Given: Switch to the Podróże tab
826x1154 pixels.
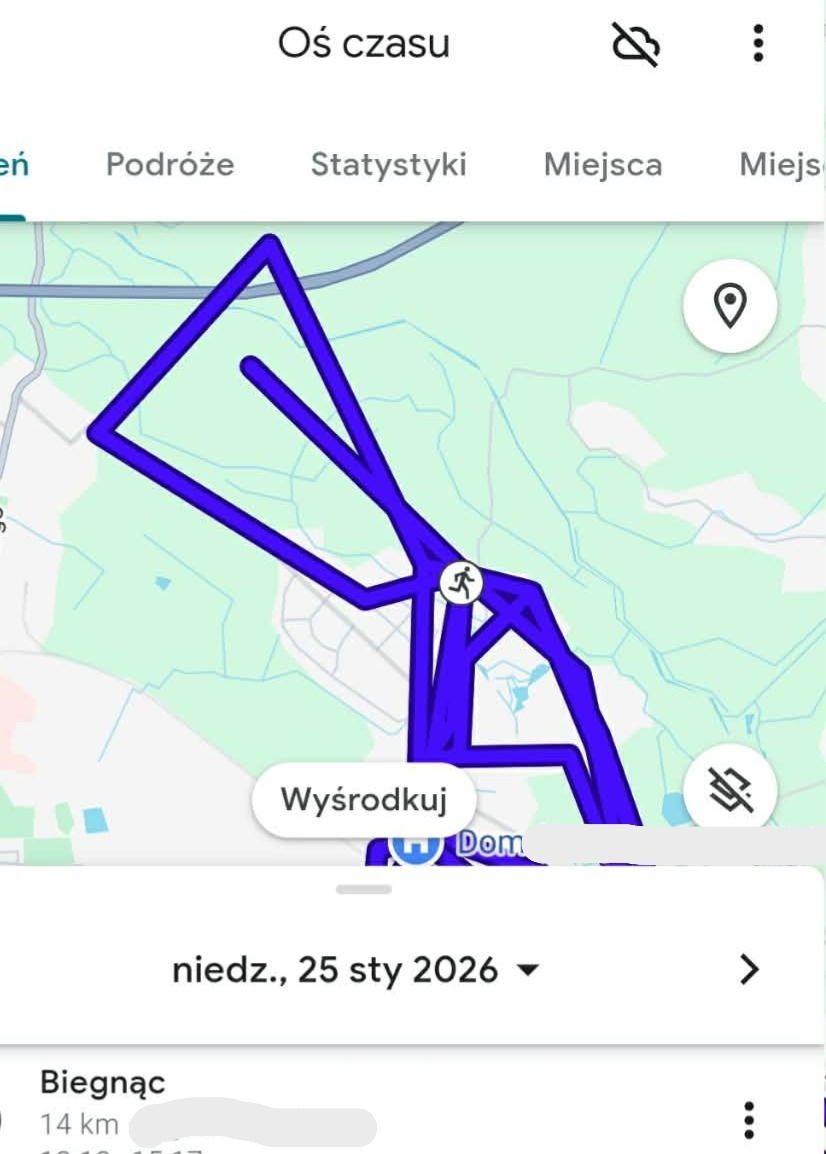Looking at the screenshot, I should click(170, 164).
